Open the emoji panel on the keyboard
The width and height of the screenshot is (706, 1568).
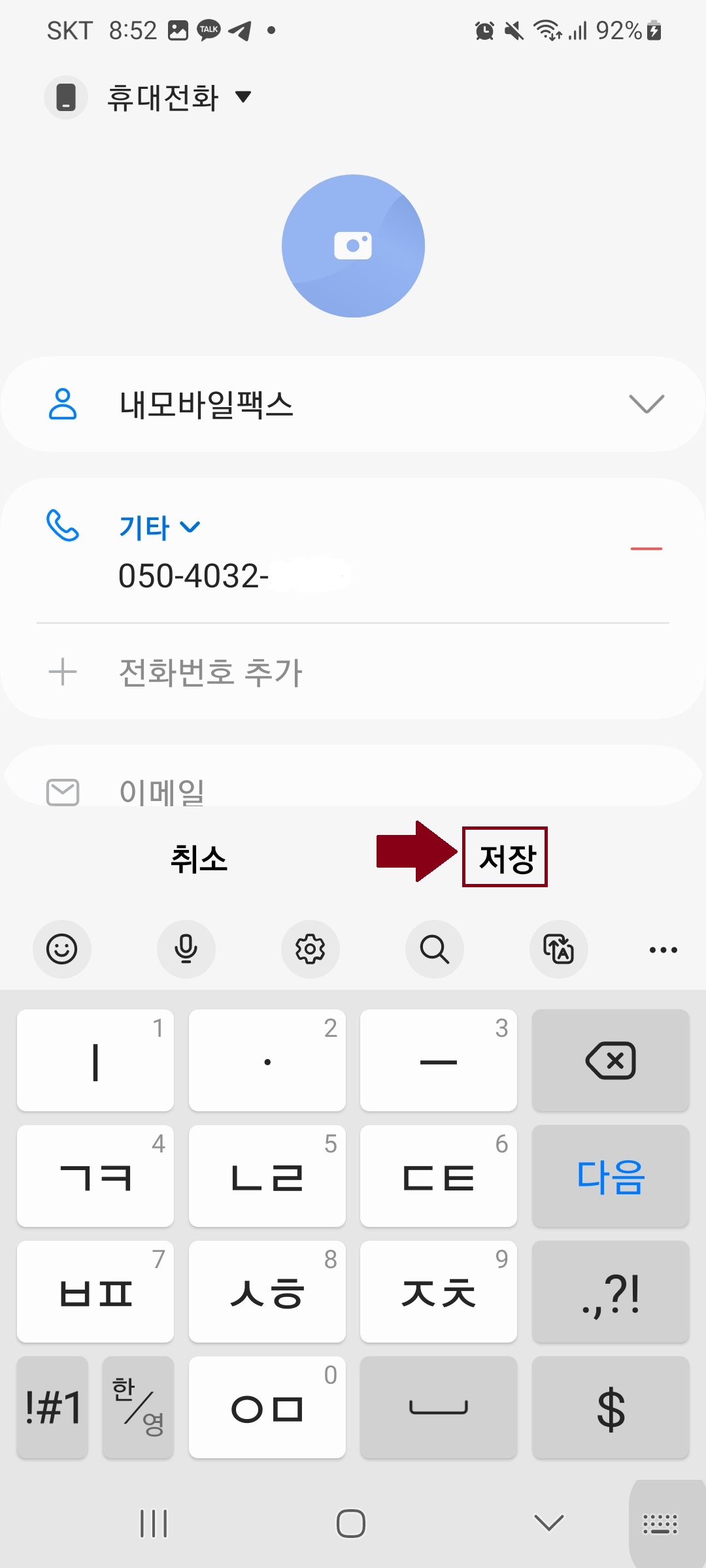62,950
